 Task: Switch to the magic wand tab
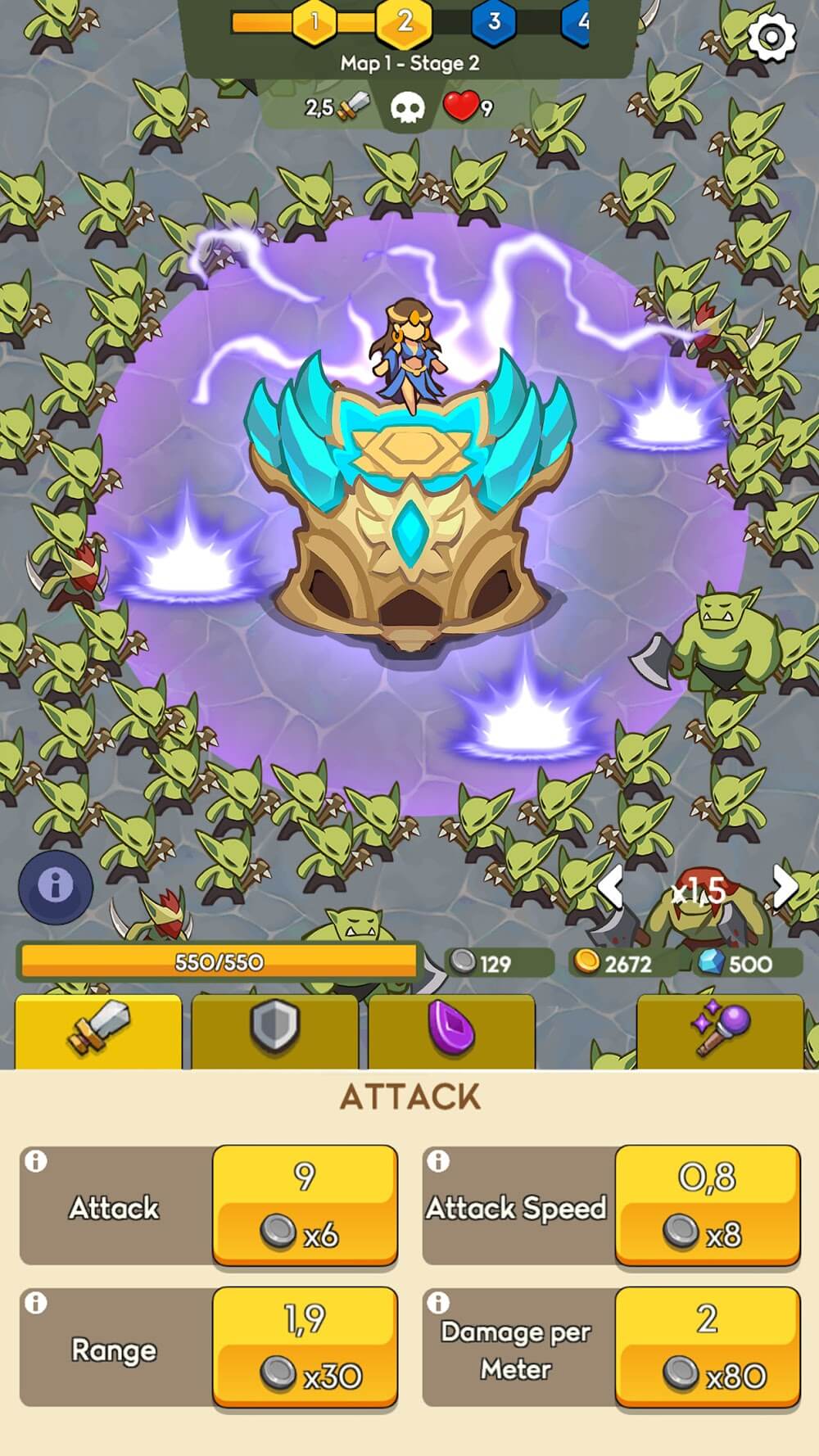pos(719,1030)
